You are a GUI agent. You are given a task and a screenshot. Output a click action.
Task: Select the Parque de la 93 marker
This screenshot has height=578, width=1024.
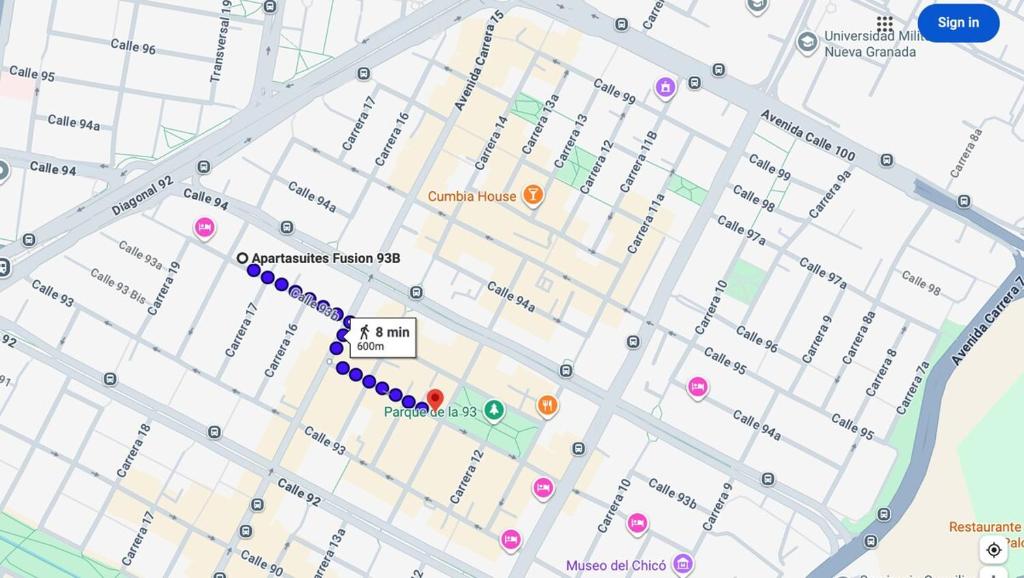coord(494,410)
